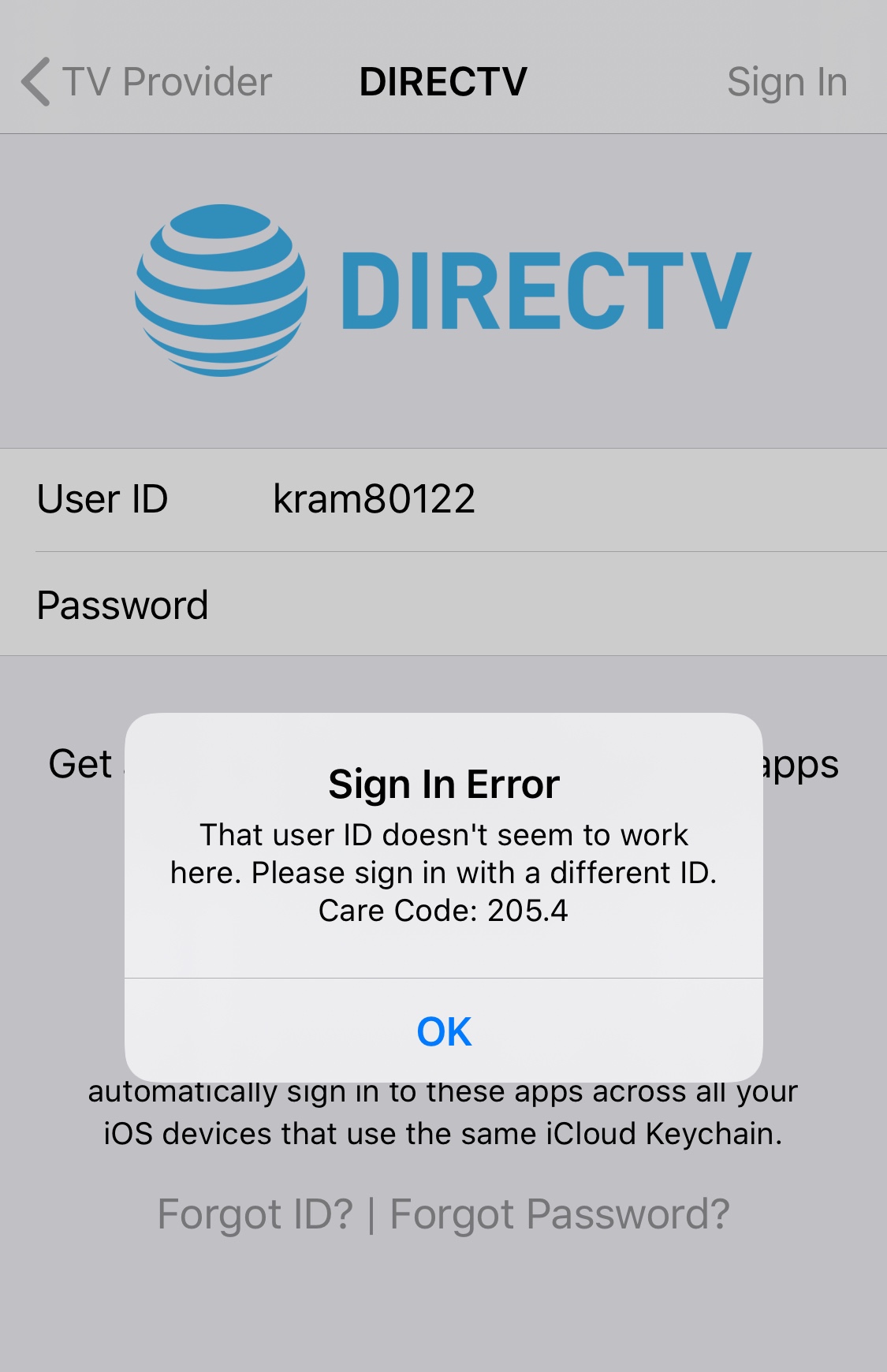Open the Forgot ID? link

coord(255,1214)
